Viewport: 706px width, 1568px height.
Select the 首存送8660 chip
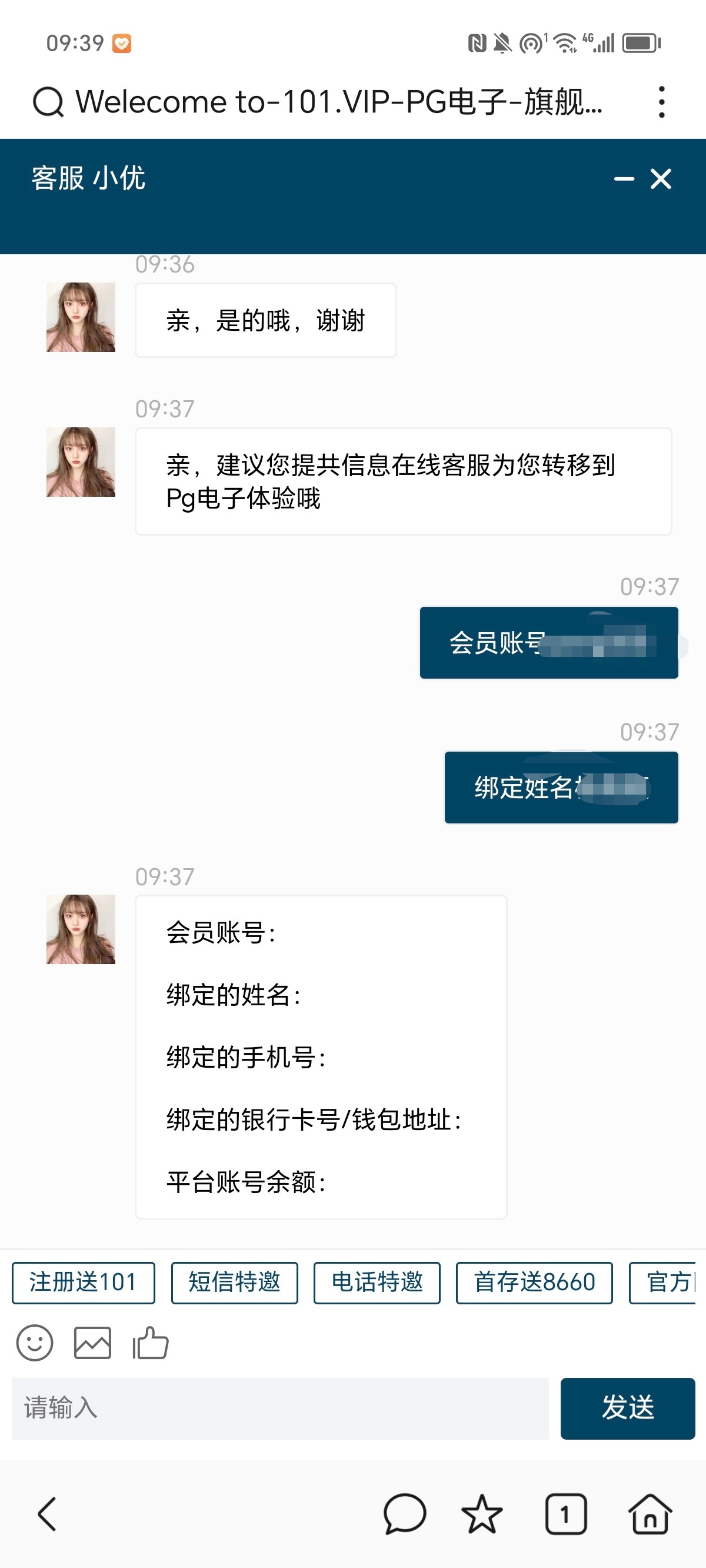coord(534,1283)
